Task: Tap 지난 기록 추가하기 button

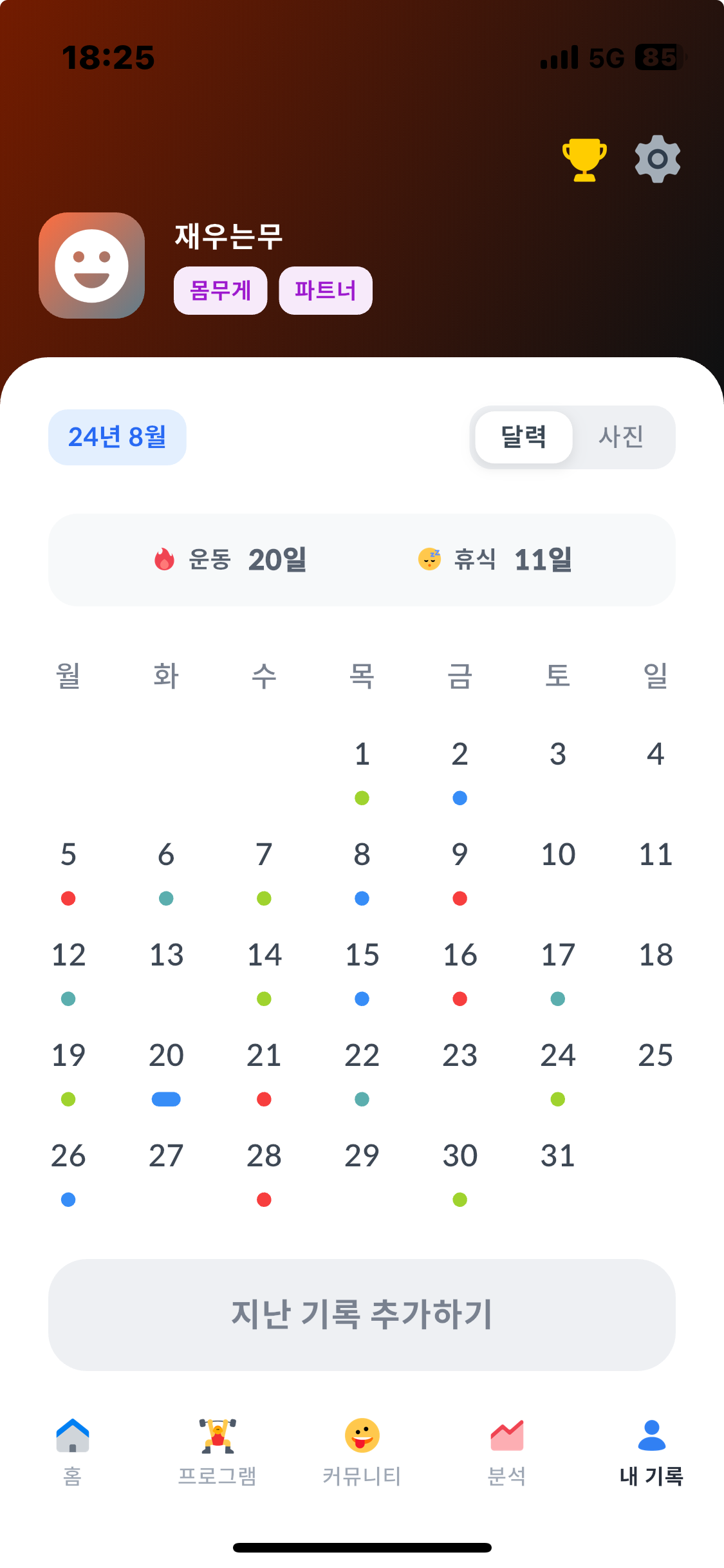Action: point(362,1314)
